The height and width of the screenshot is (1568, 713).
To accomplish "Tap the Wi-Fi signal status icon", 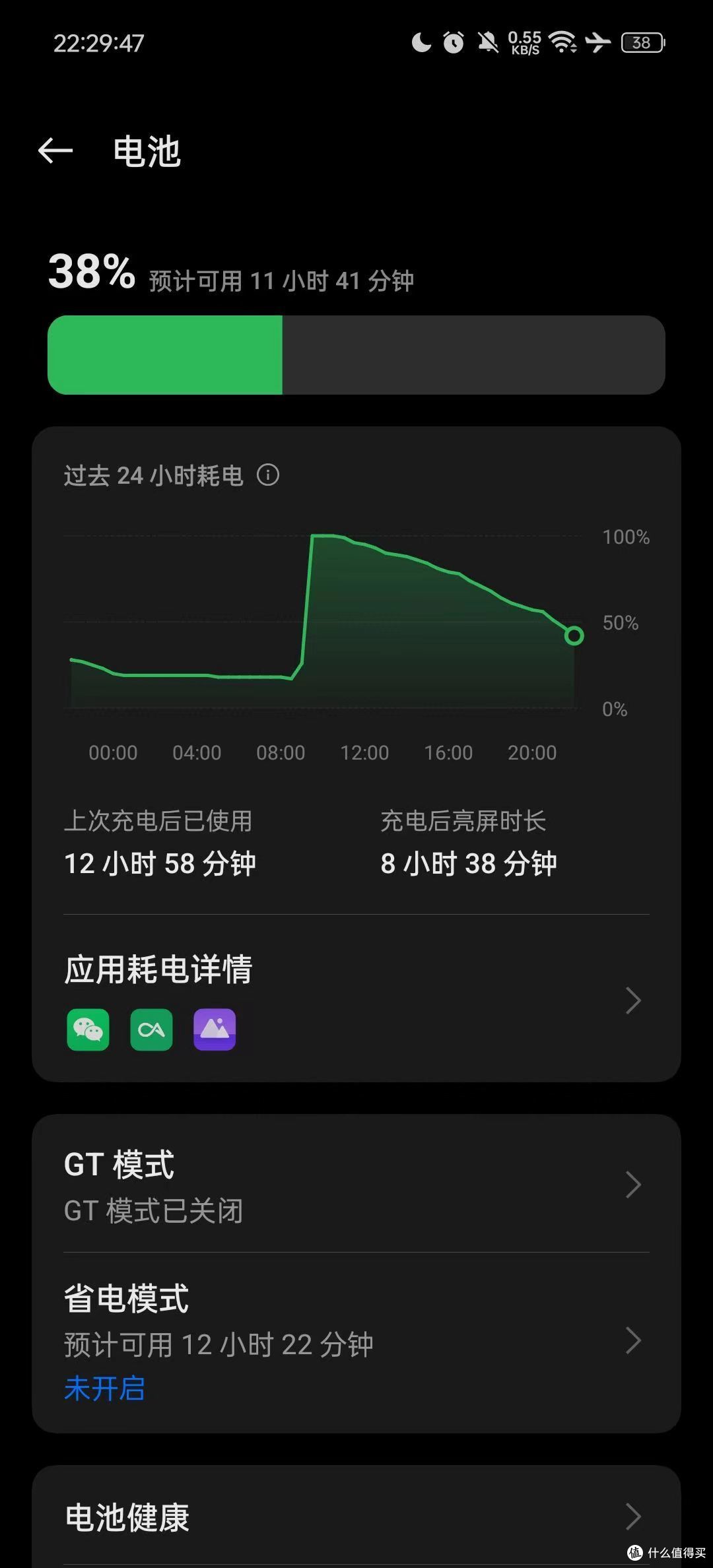I will 561,42.
